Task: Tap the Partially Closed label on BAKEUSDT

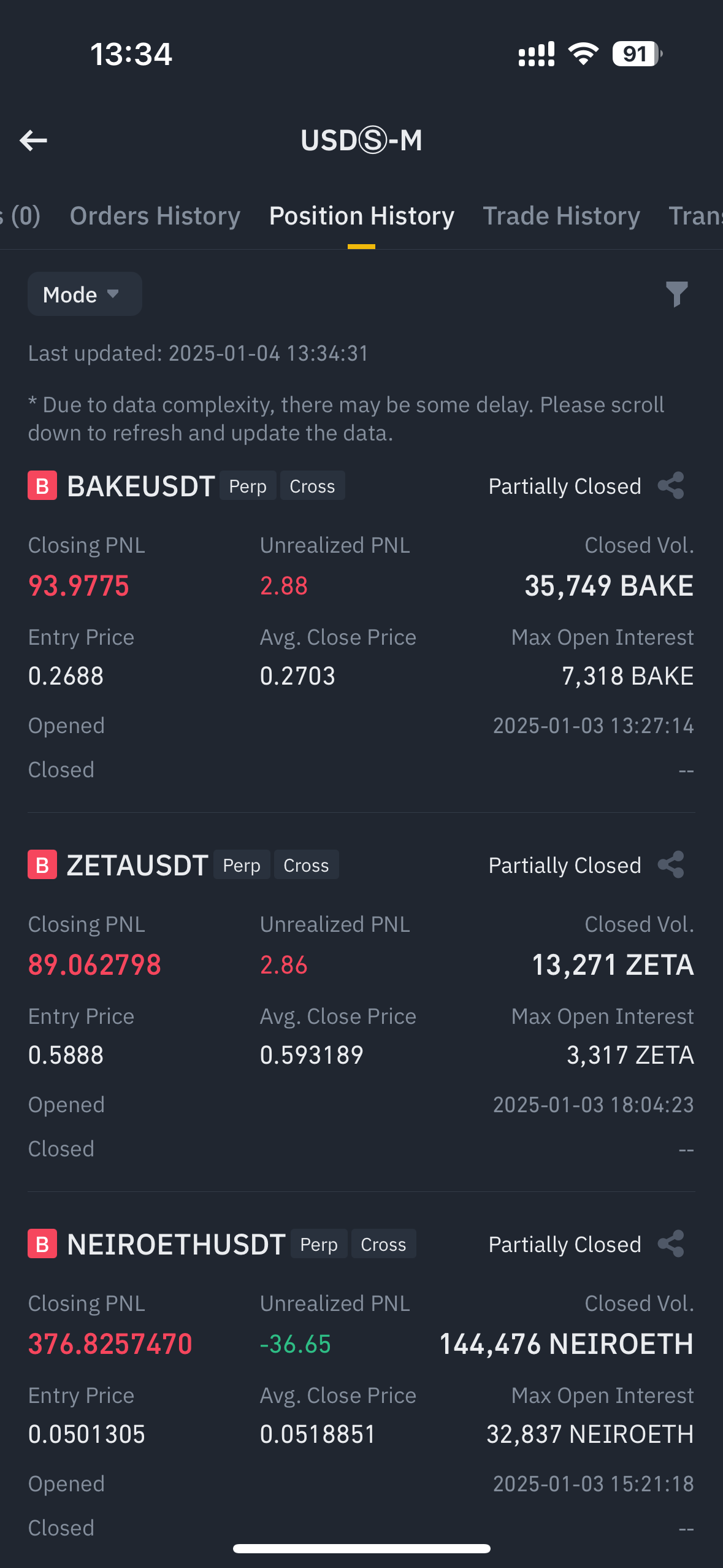Action: coord(564,486)
